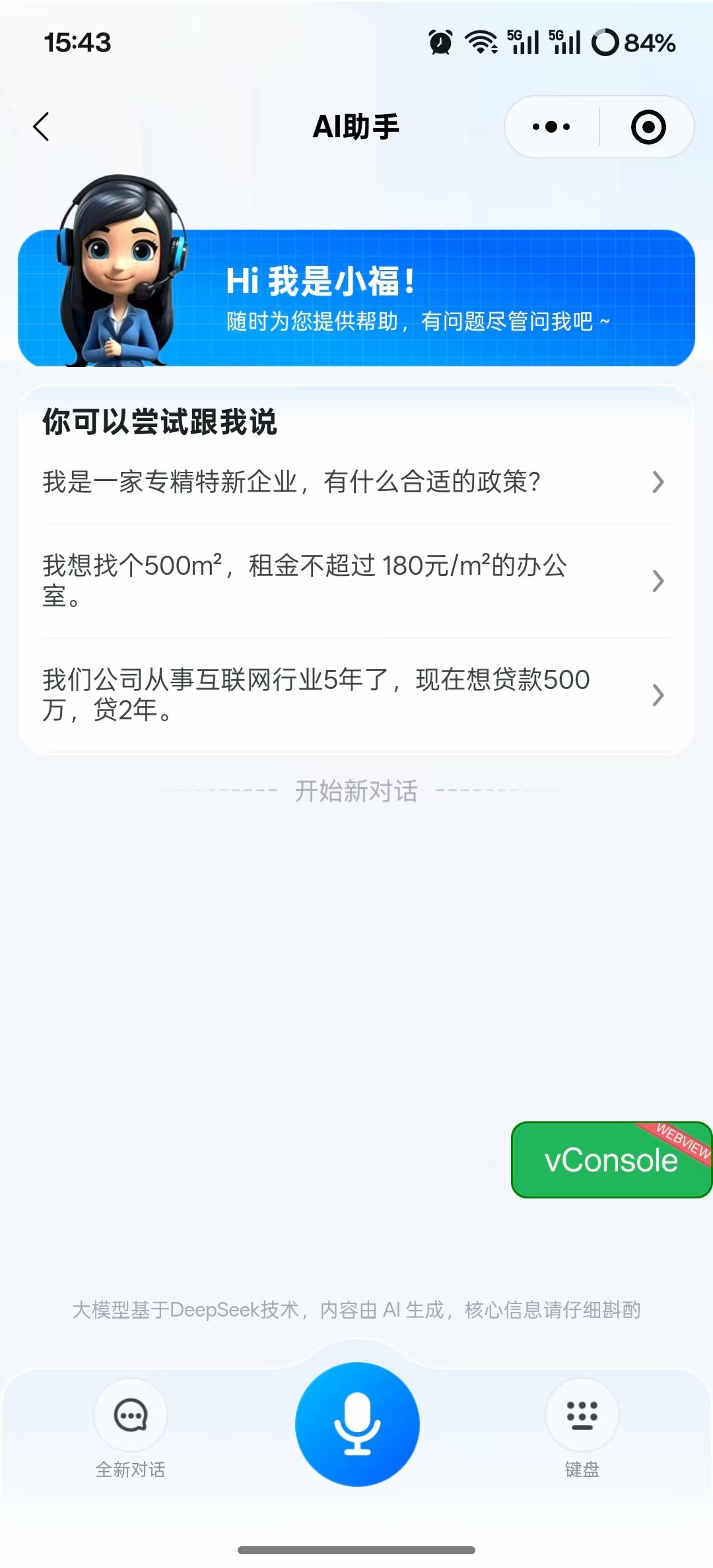Open the mini program more options menu
The image size is (713, 1568).
coord(551,127)
